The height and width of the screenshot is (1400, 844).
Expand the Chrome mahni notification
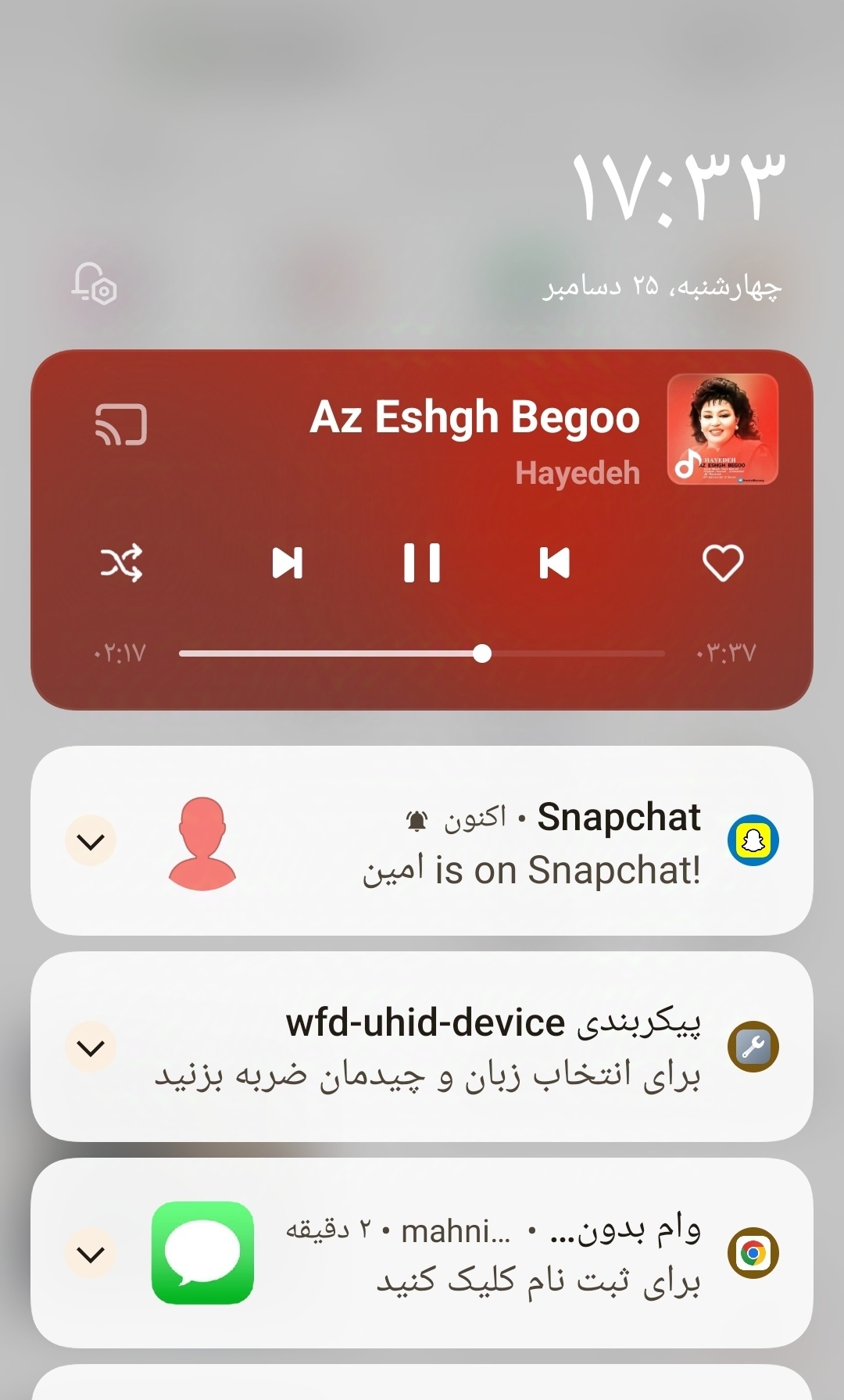[91, 1254]
